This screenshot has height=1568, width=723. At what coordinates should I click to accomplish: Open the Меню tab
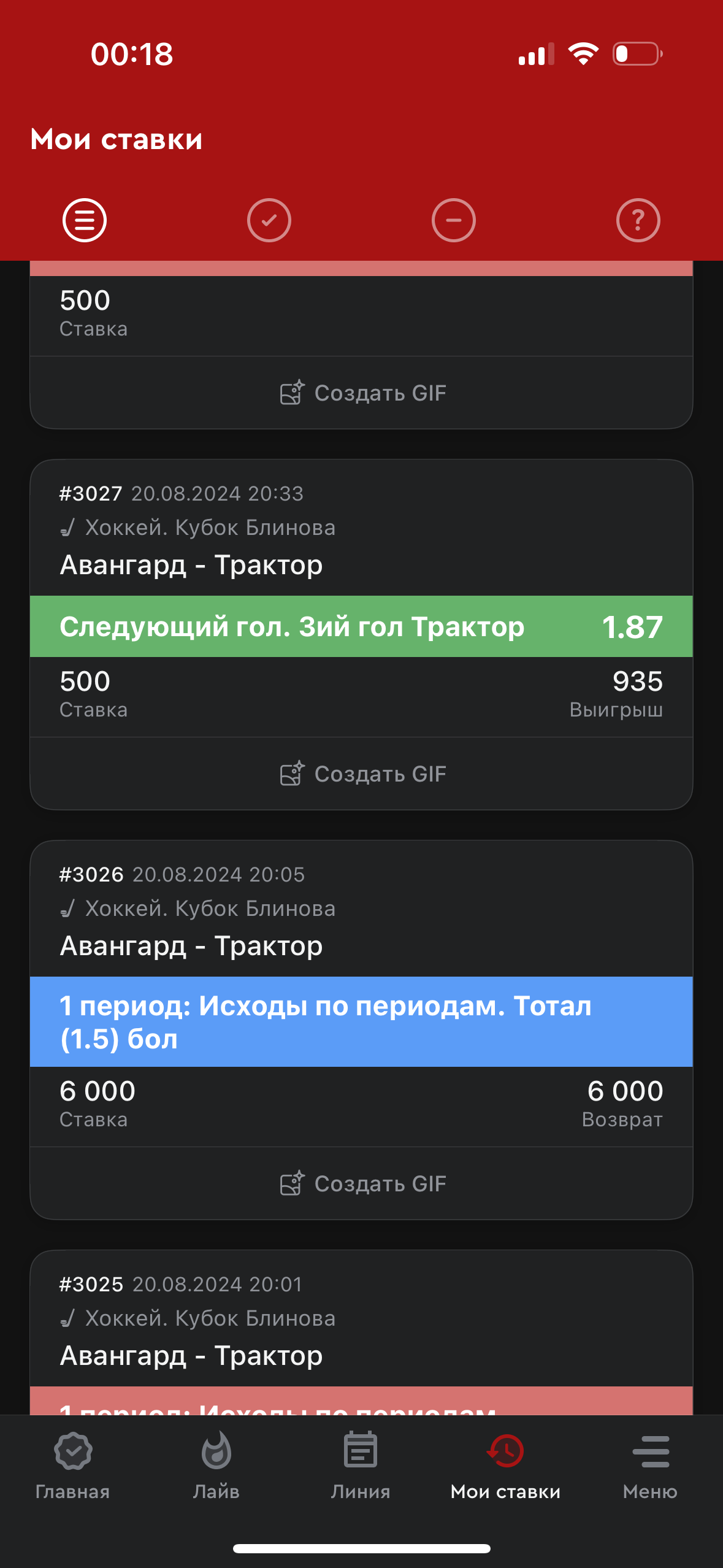(650, 1466)
